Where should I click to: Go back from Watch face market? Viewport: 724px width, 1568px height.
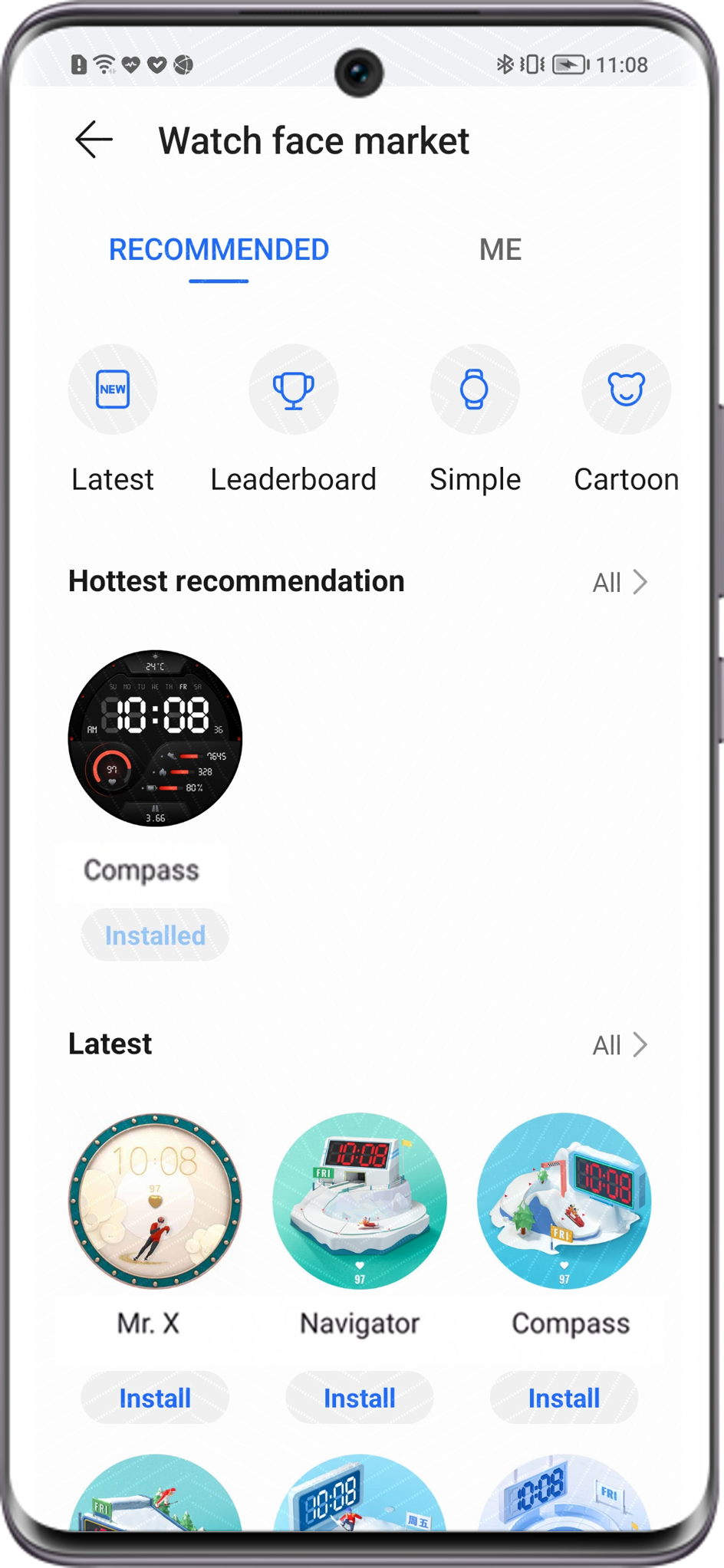click(94, 140)
